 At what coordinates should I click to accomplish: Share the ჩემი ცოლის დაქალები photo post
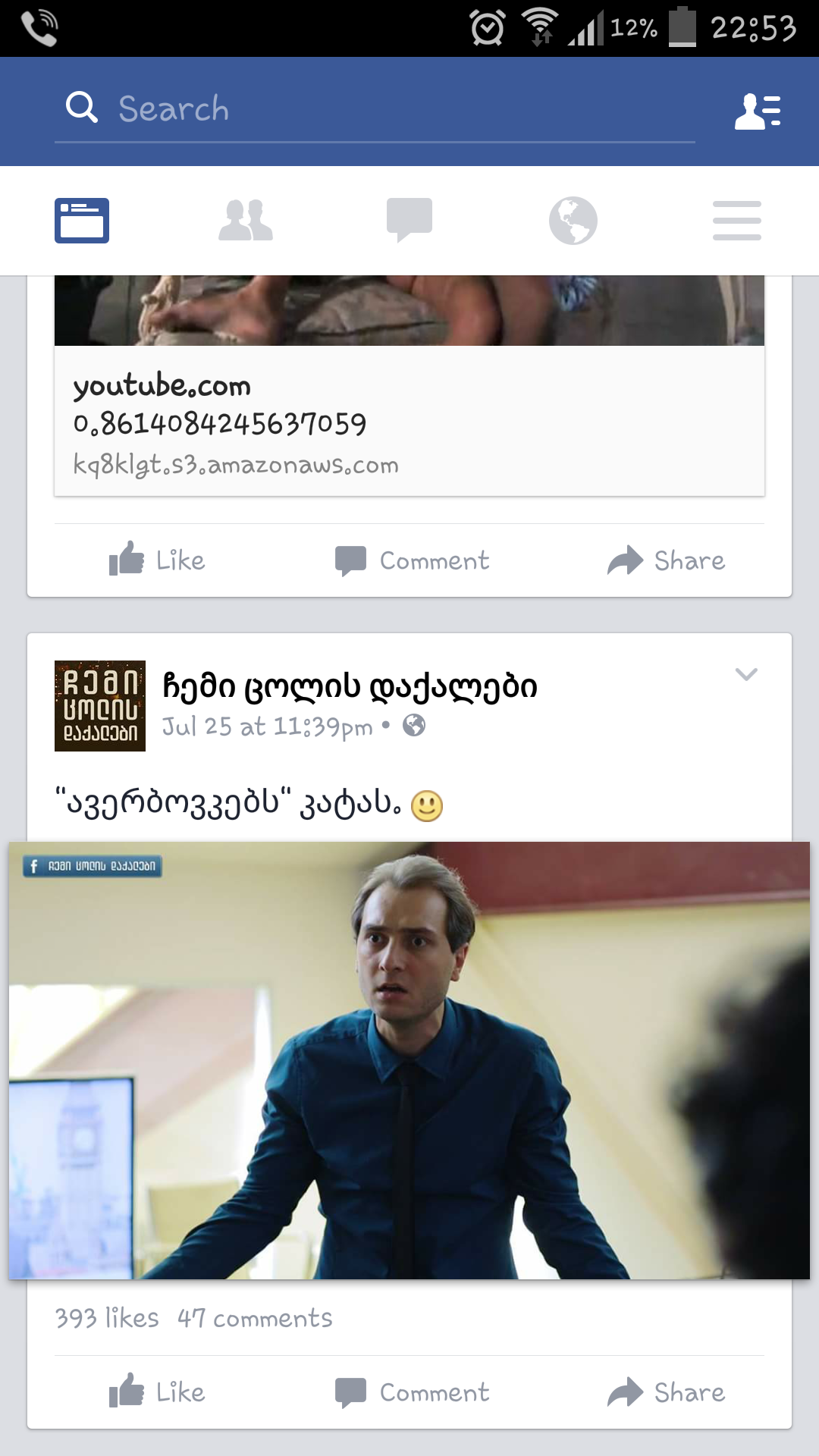click(x=667, y=1392)
